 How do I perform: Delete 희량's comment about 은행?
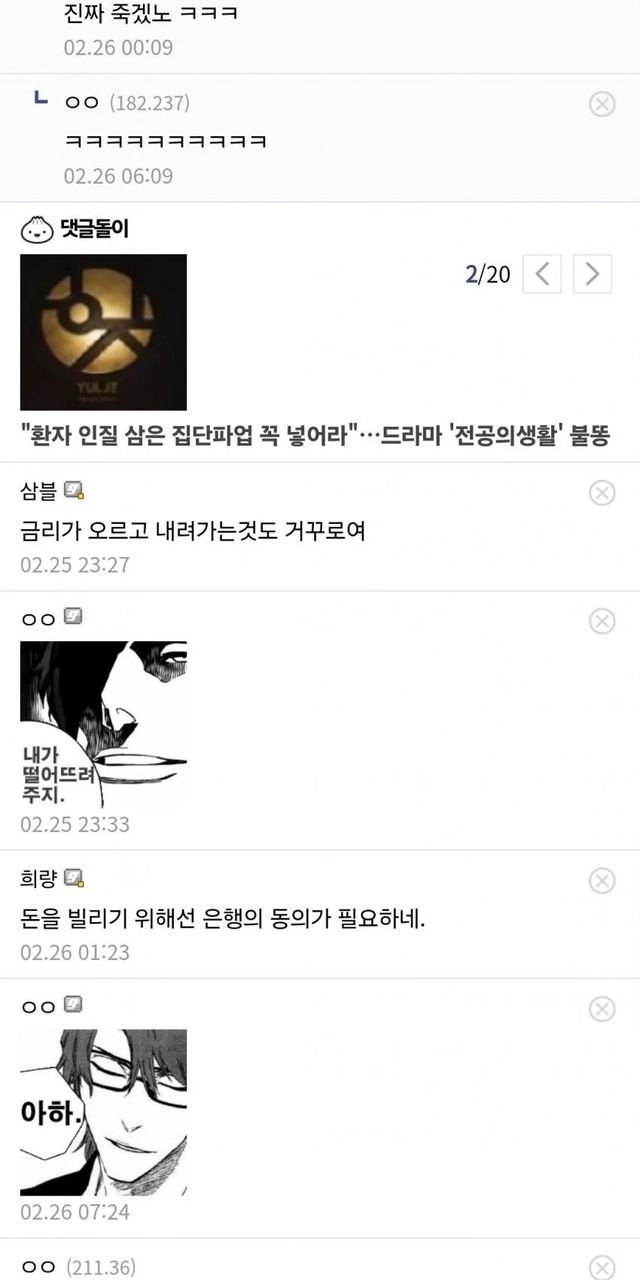click(602, 880)
